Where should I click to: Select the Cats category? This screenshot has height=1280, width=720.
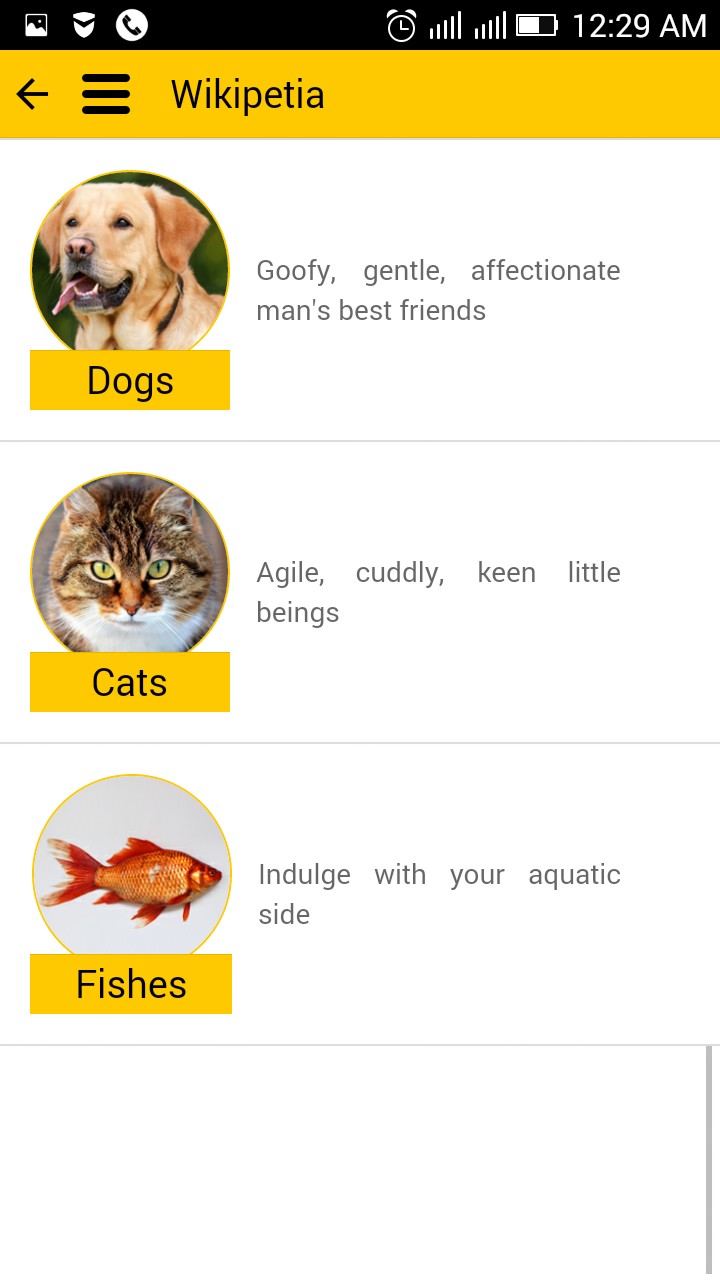pos(130,682)
